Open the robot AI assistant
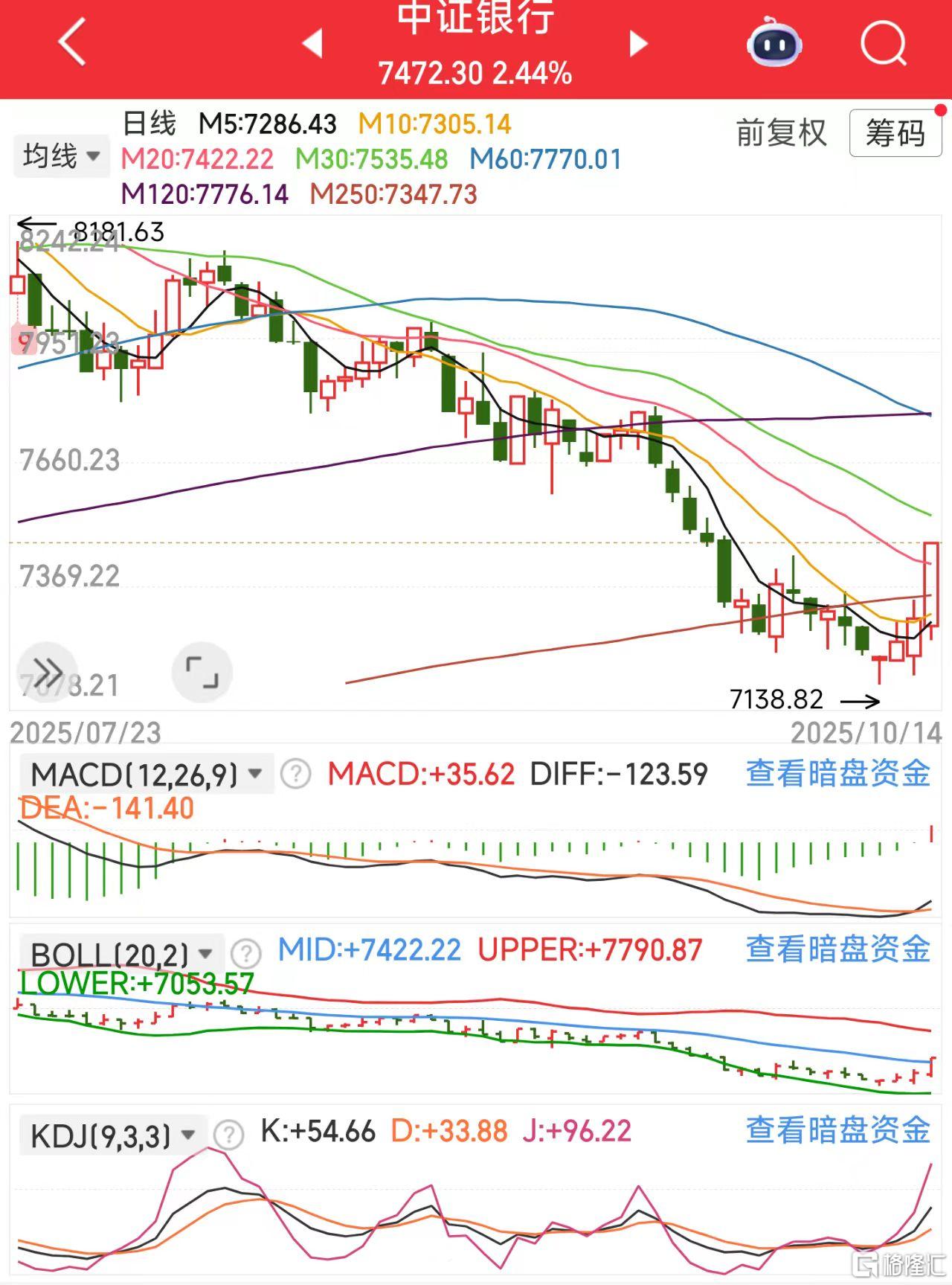The height and width of the screenshot is (1285, 952). (x=773, y=43)
